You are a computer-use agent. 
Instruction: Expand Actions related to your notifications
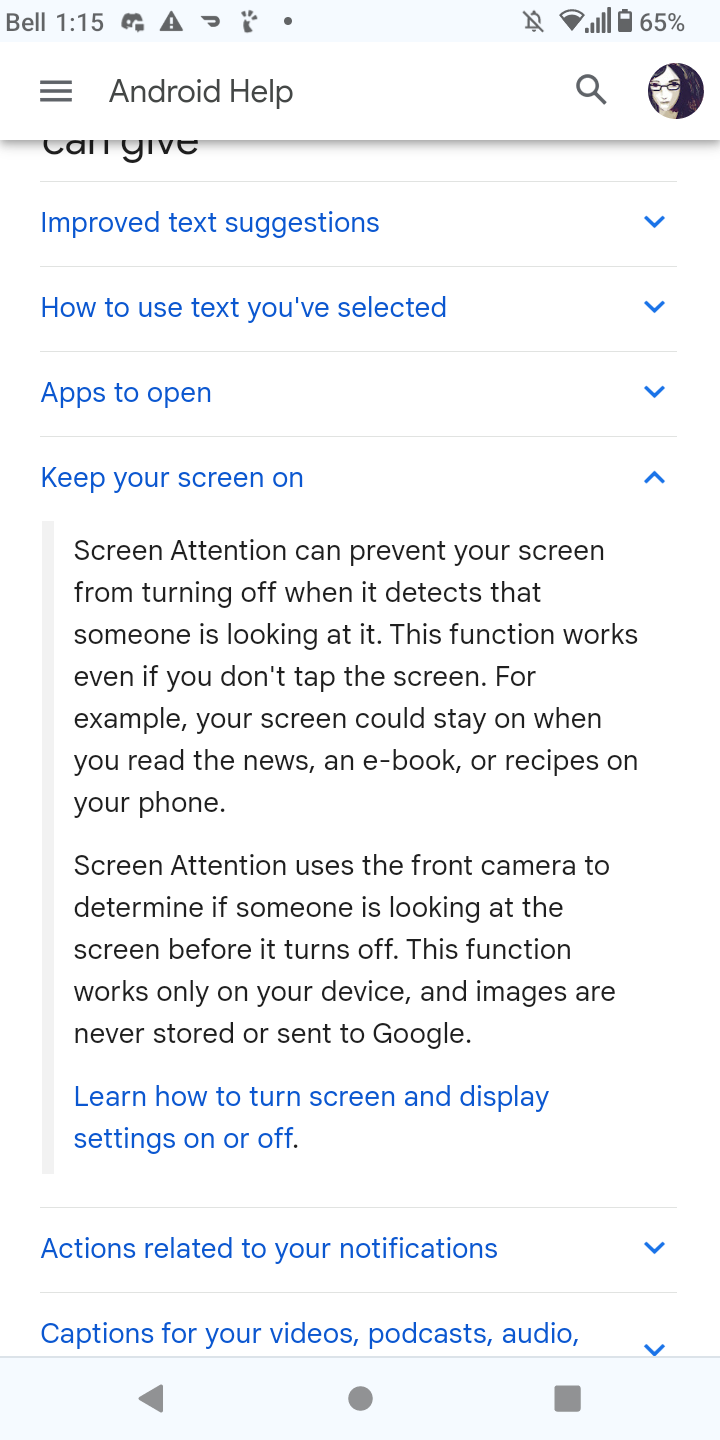coord(269,1248)
